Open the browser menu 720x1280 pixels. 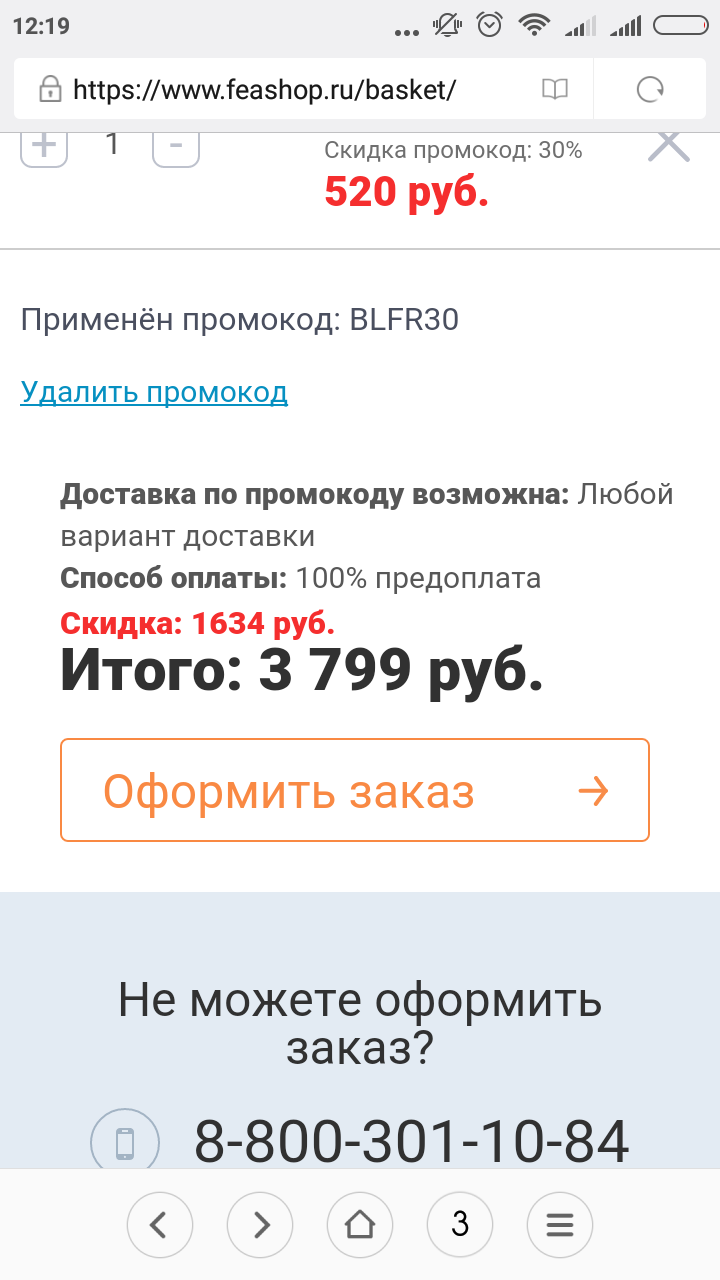(x=560, y=1224)
